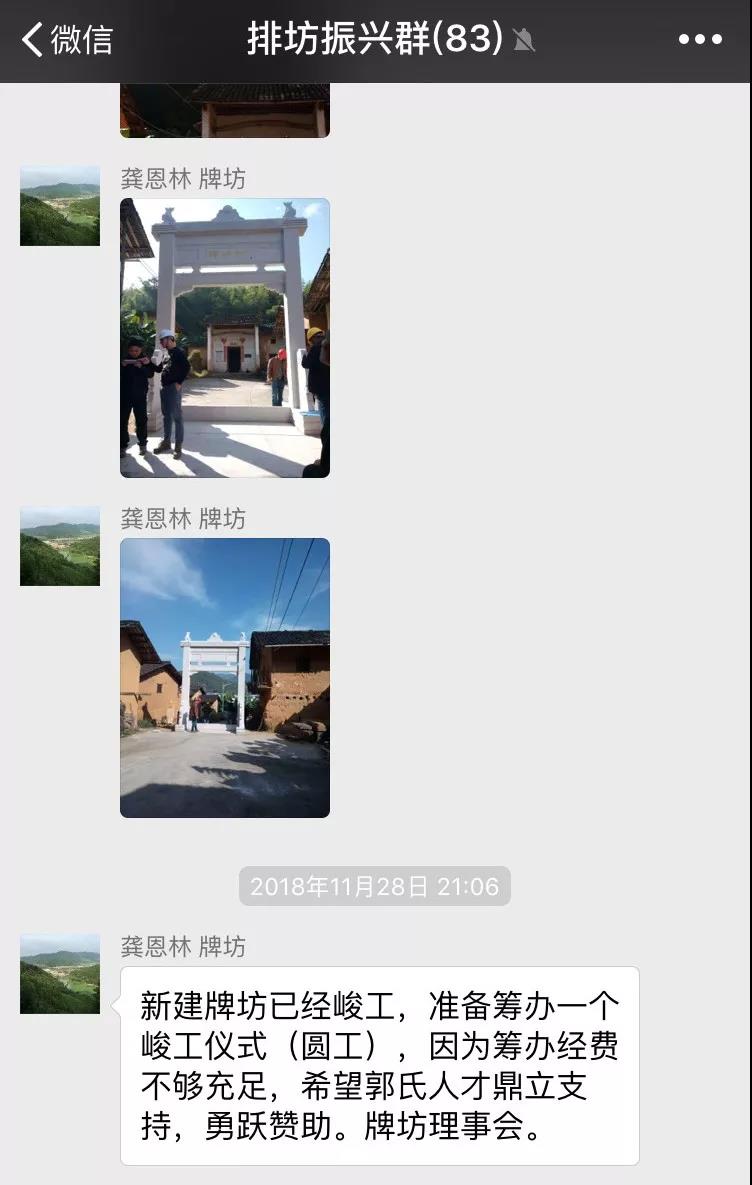Viewport: 752px width, 1185px height.
Task: View the photo of people standing by the archway
Action: (x=225, y=337)
